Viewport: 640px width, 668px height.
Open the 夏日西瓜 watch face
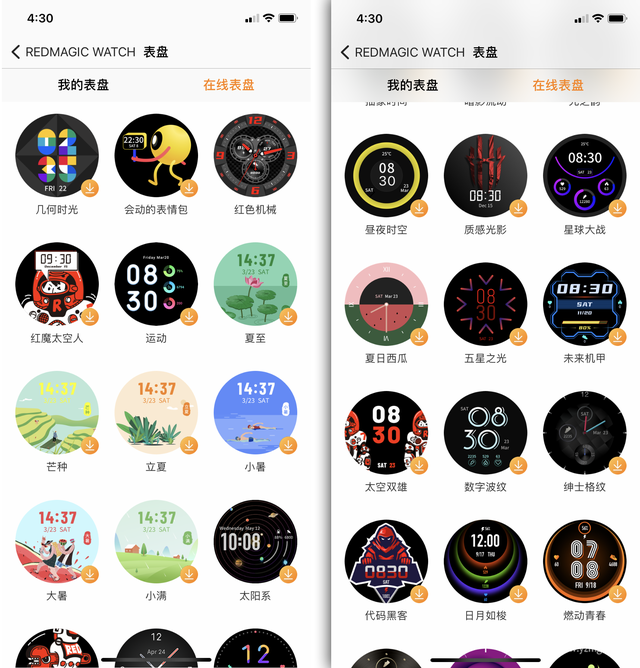[x=386, y=304]
